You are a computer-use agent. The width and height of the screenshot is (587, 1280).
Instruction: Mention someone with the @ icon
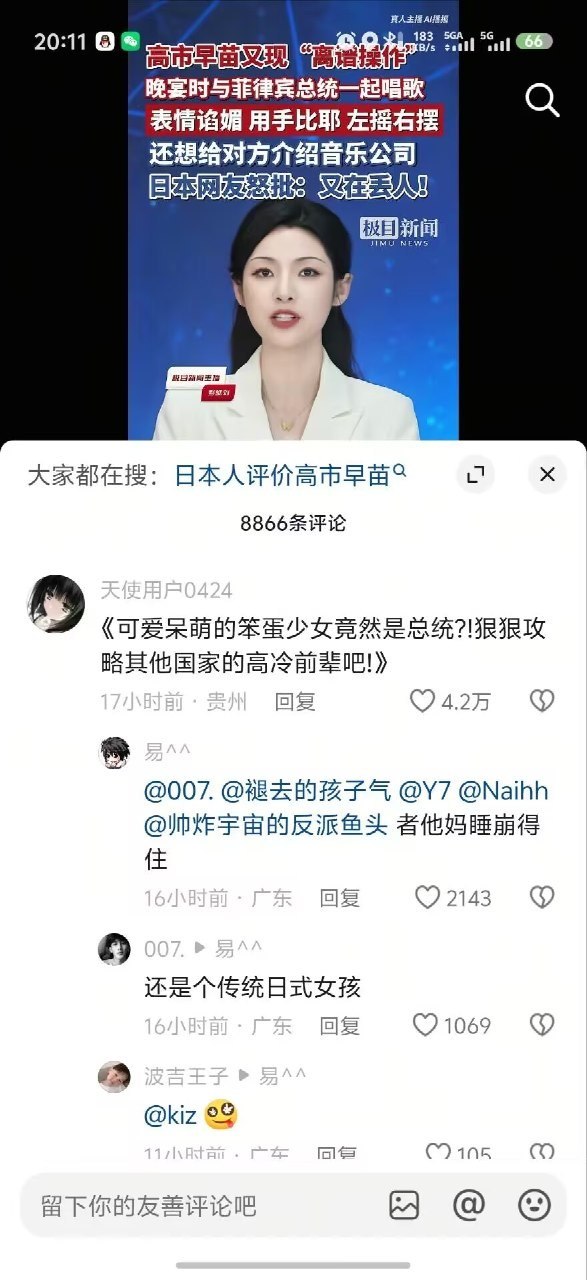point(468,1205)
